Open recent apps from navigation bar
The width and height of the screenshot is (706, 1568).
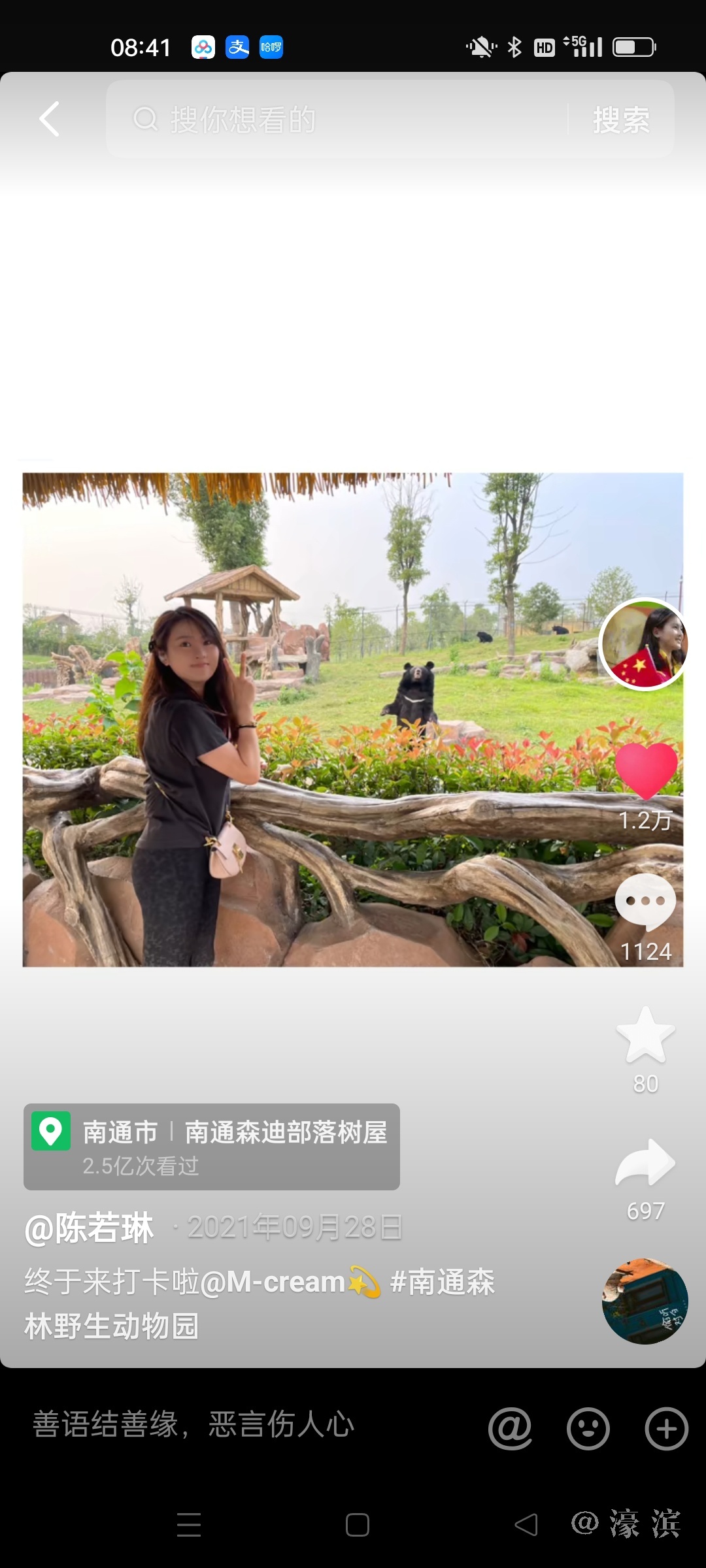[x=189, y=1524]
